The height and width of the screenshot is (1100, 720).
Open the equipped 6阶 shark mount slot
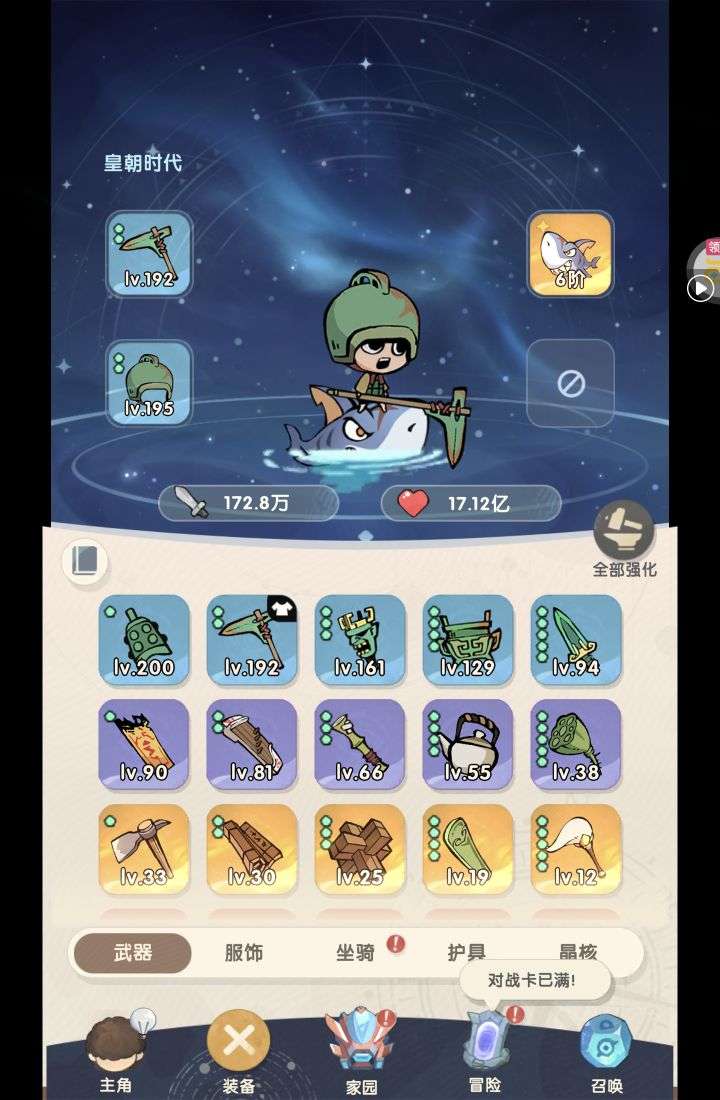[570, 254]
